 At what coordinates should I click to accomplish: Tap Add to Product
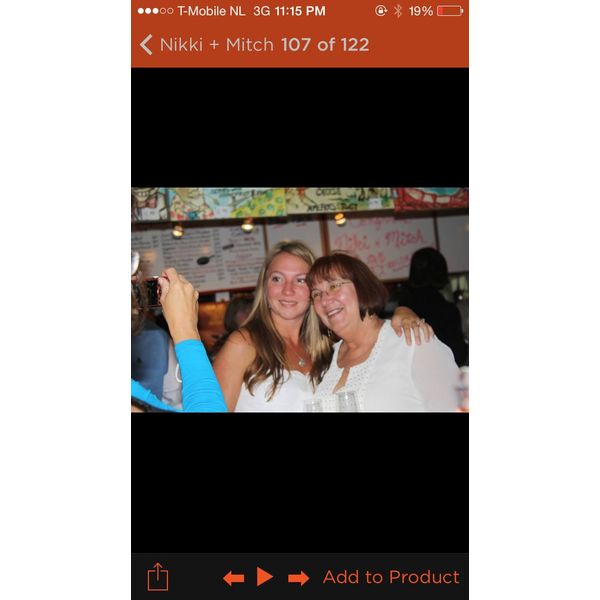coord(391,577)
